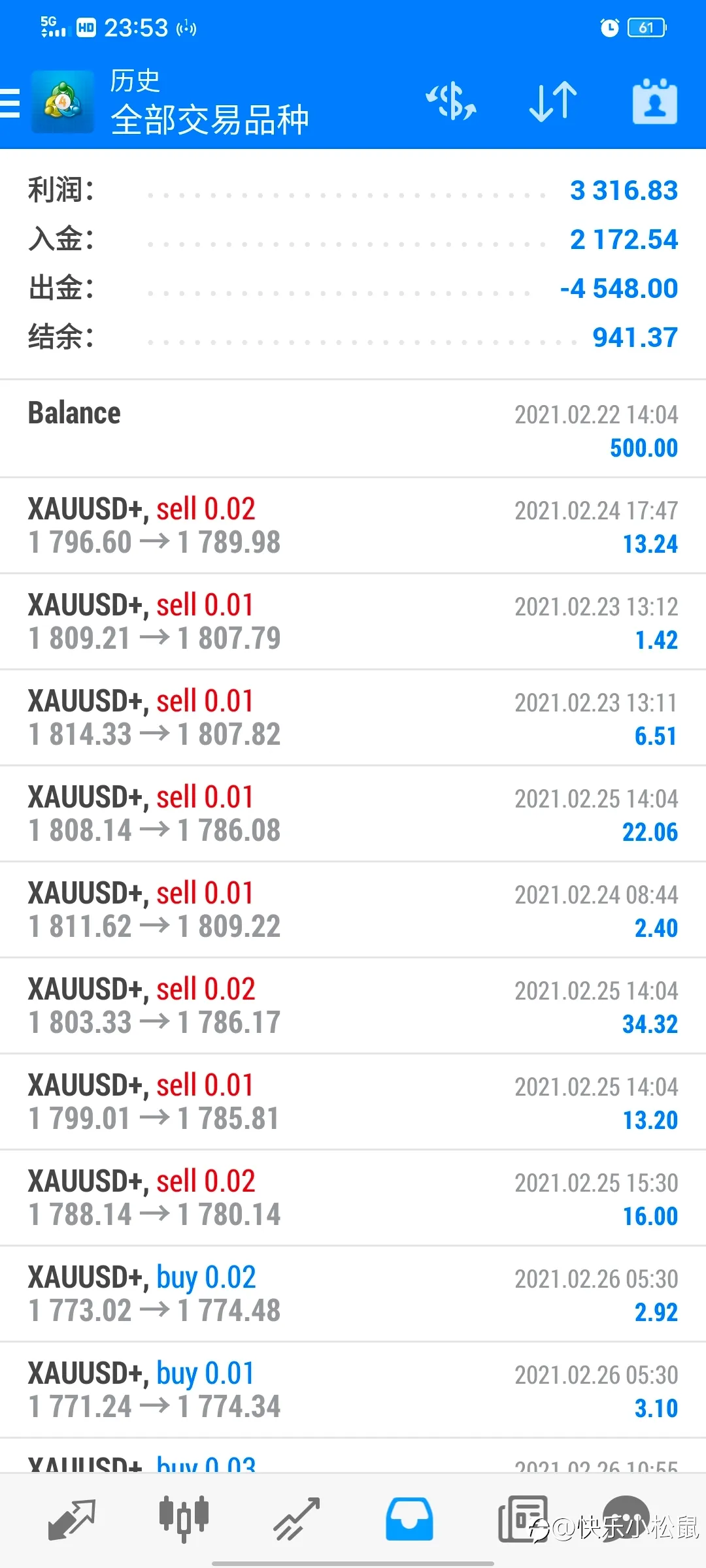
Task: Select the History inbox tab
Action: (x=409, y=1520)
